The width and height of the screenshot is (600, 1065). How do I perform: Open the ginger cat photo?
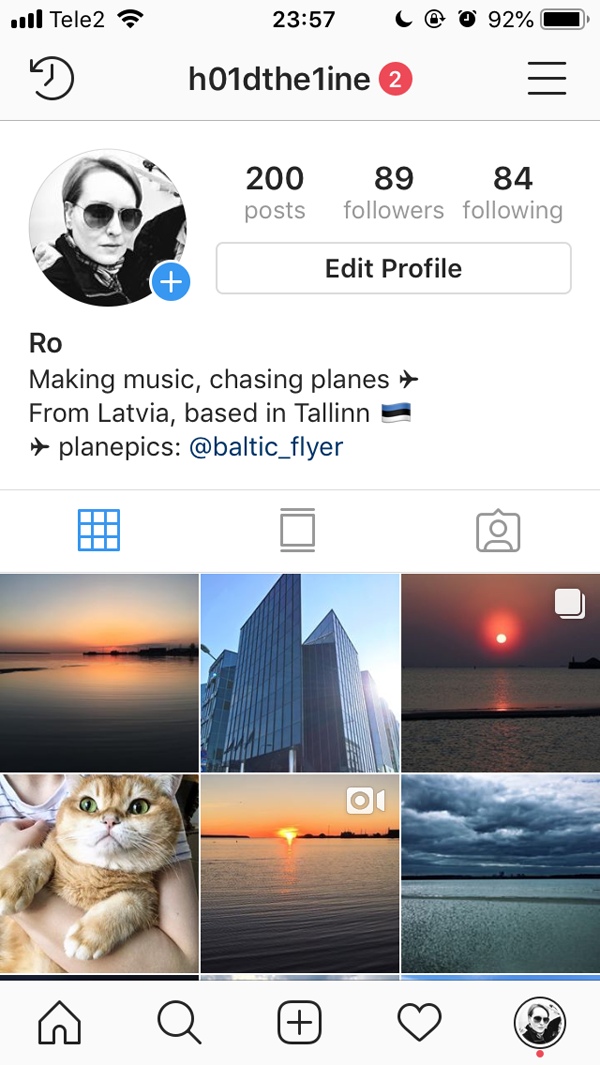tap(99, 873)
